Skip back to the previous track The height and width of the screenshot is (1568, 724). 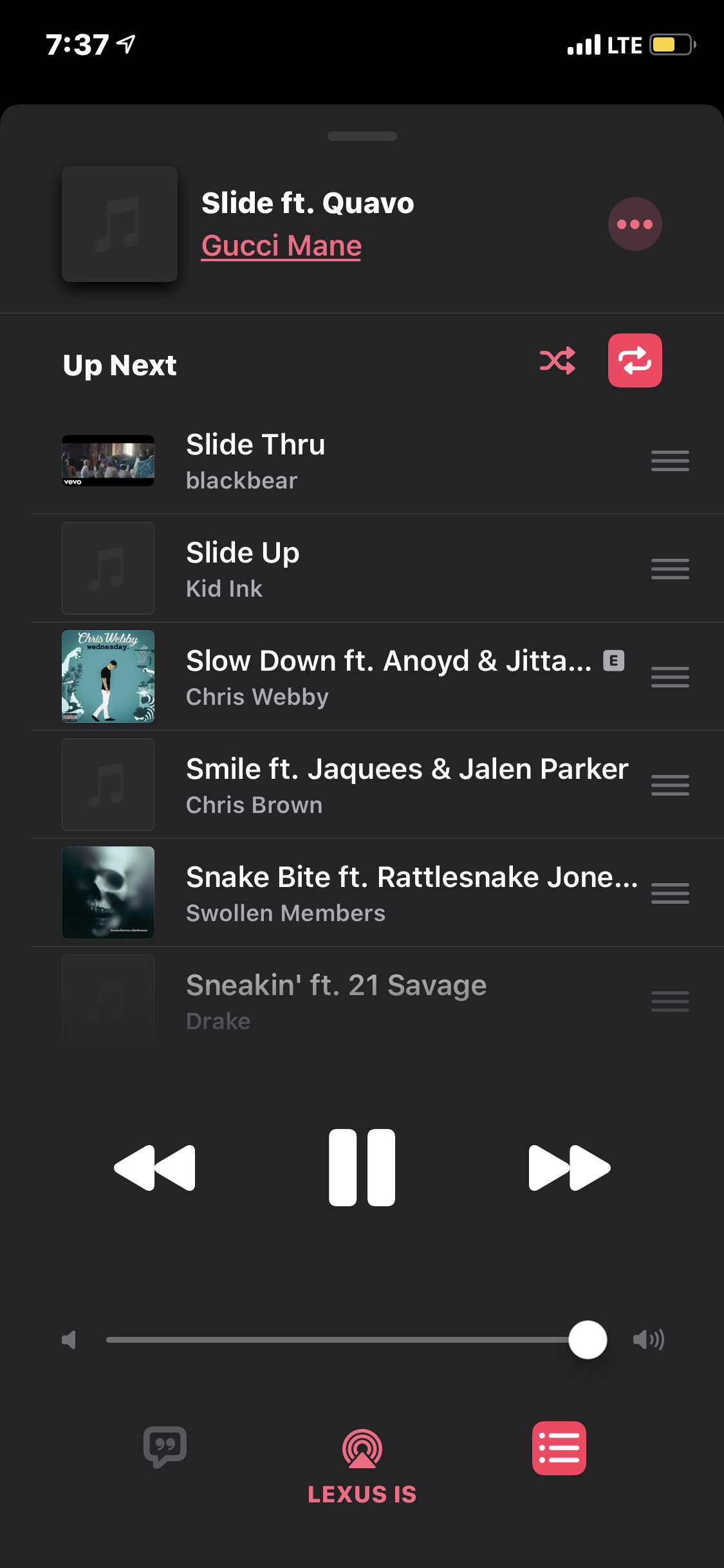(154, 1168)
